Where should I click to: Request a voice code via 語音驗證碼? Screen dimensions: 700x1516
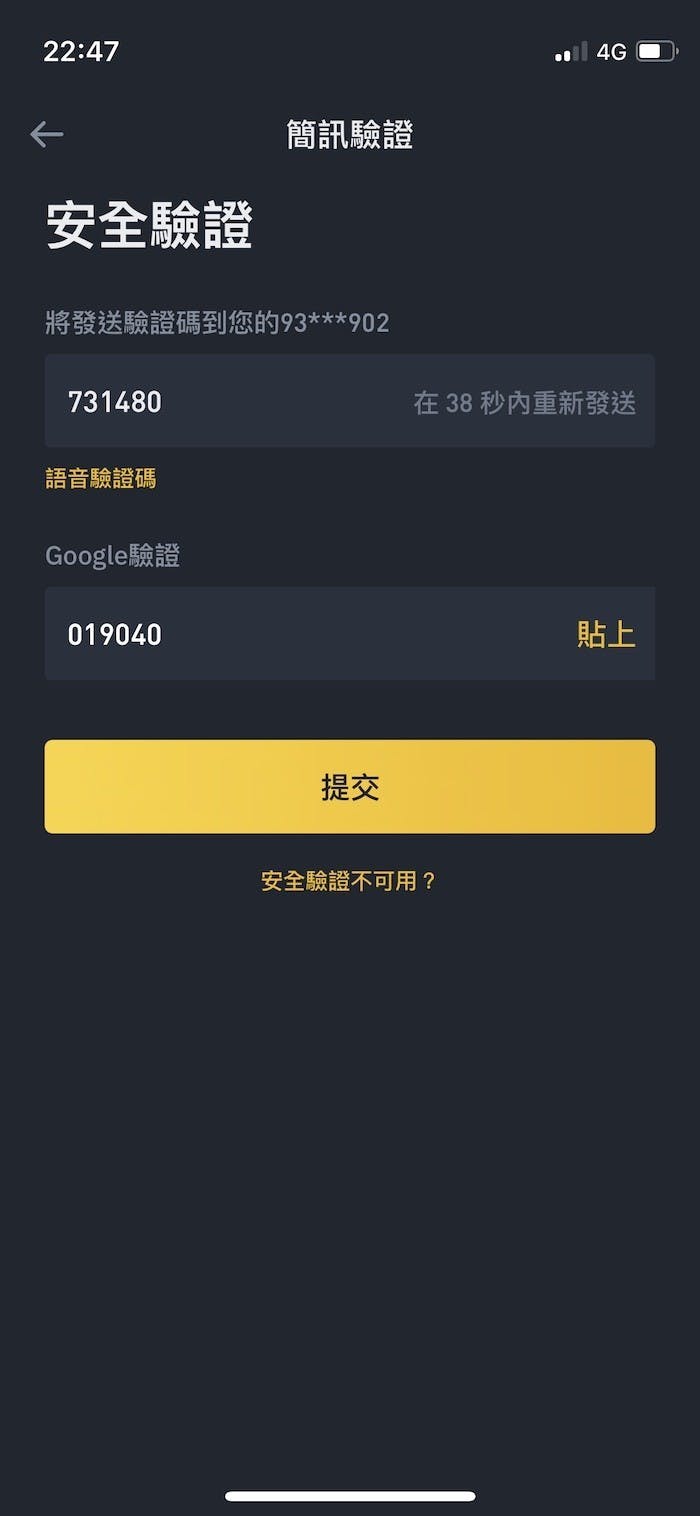[x=101, y=478]
